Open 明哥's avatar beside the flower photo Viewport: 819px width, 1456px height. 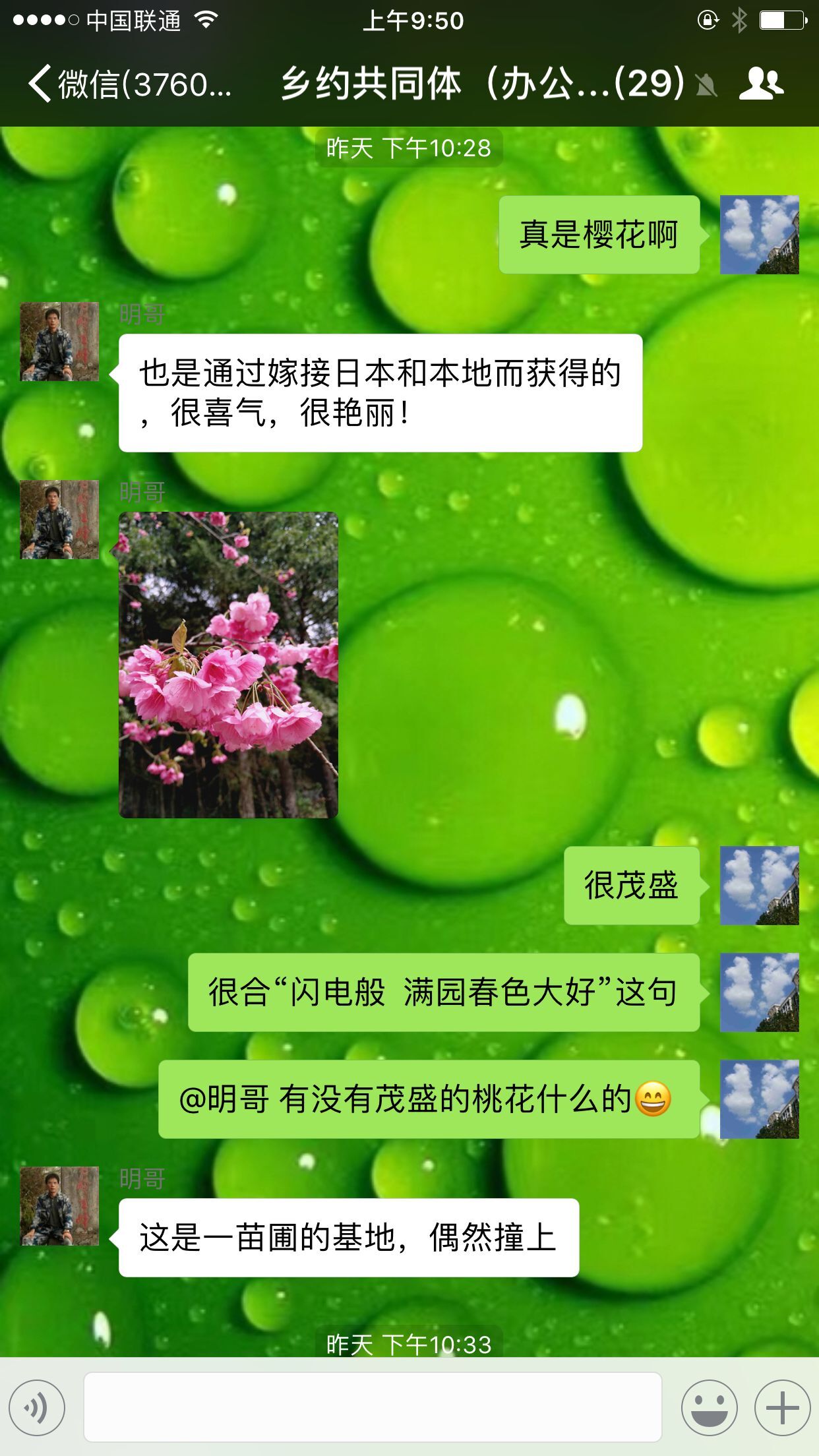pyautogui.click(x=59, y=520)
